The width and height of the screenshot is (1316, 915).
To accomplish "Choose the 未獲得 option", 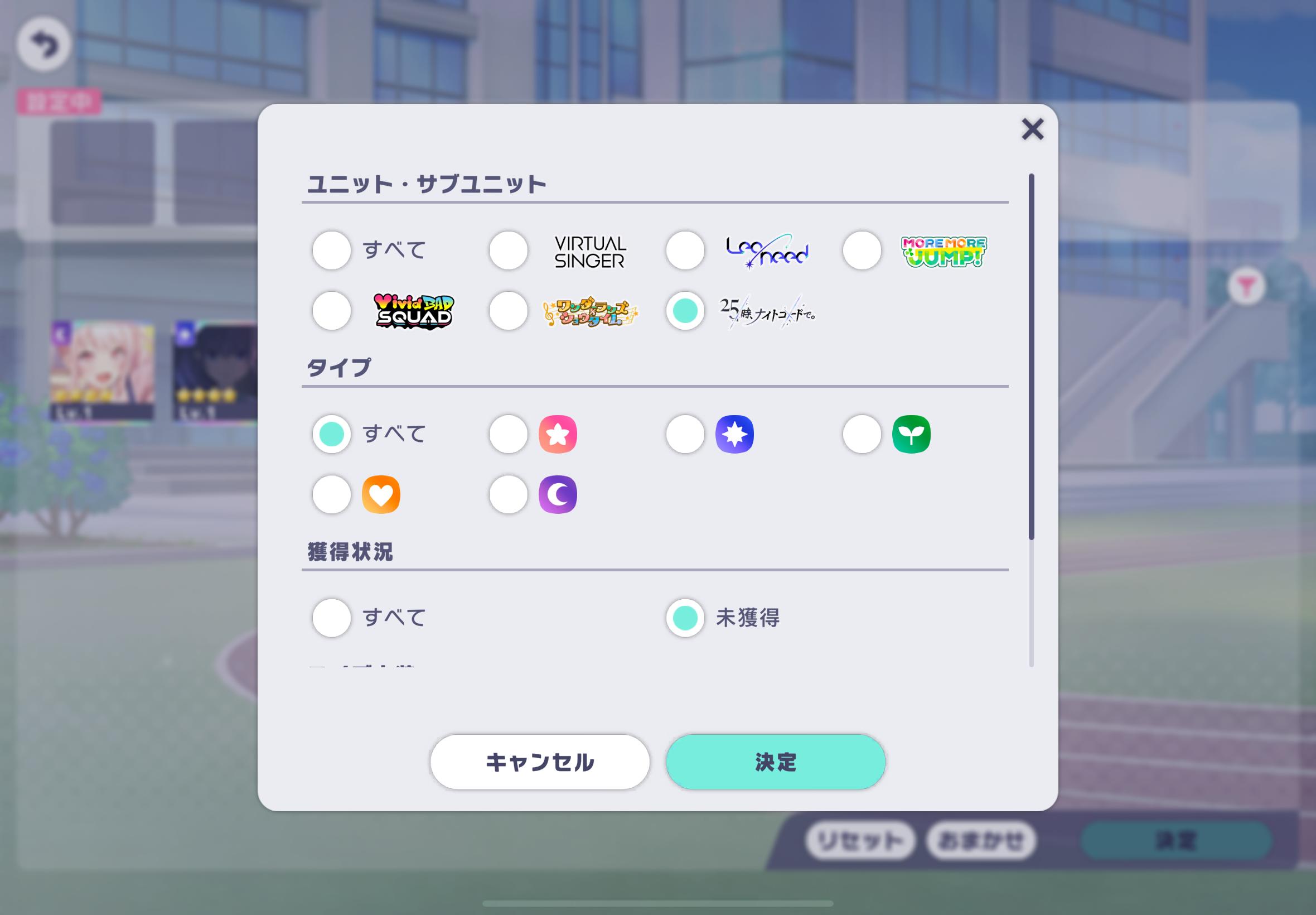I will point(685,618).
